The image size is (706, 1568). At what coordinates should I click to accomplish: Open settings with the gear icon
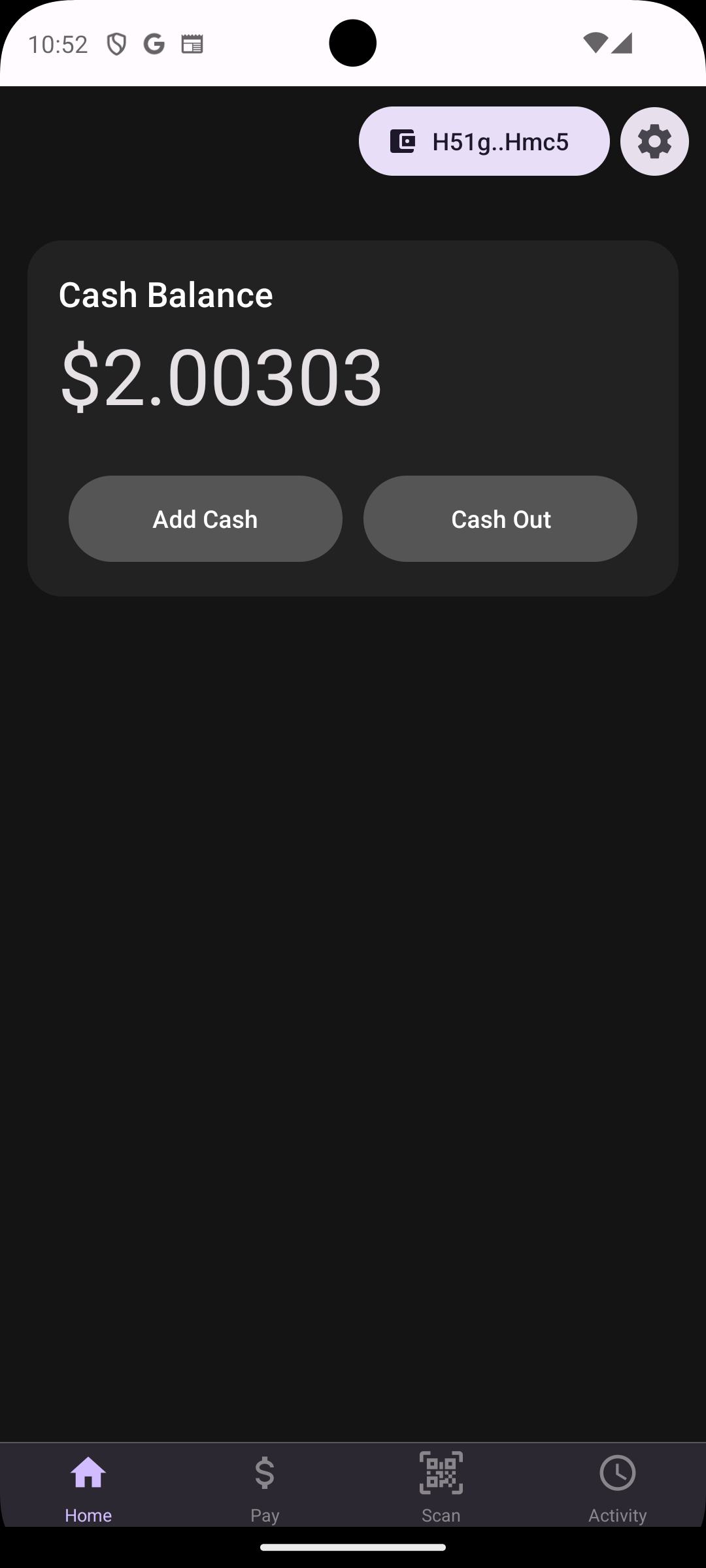[654, 141]
